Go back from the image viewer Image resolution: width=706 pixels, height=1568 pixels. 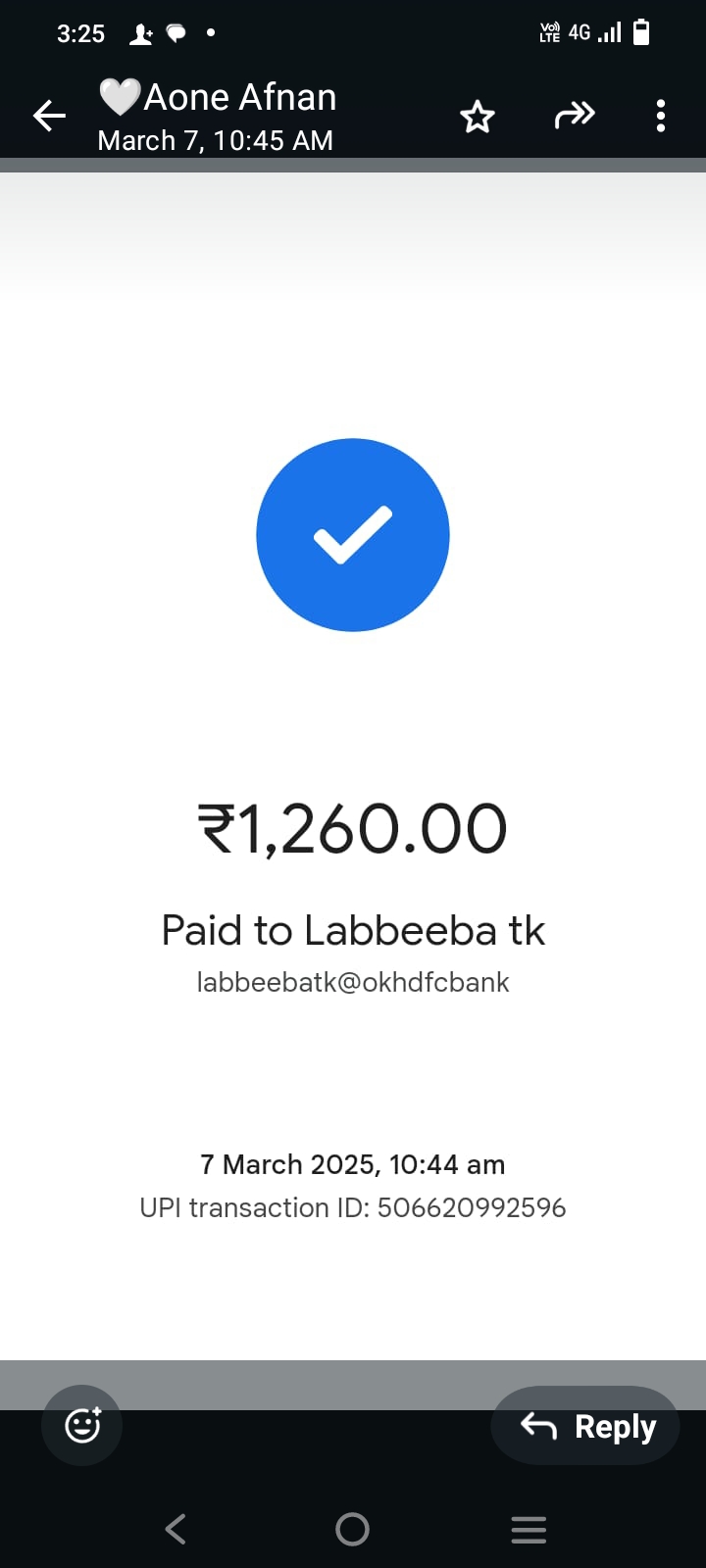pos(49,117)
